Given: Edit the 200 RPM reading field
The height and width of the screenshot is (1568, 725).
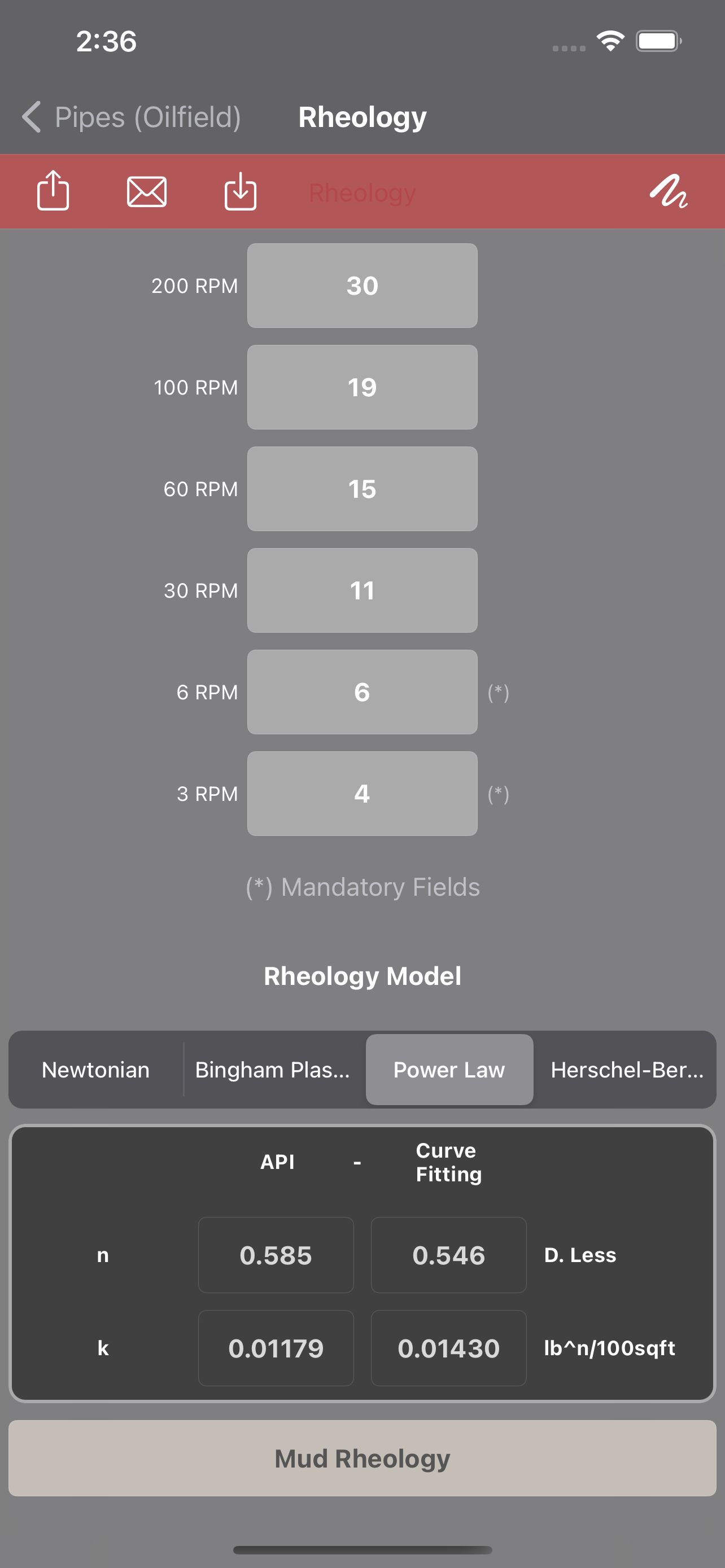Looking at the screenshot, I should 362,286.
